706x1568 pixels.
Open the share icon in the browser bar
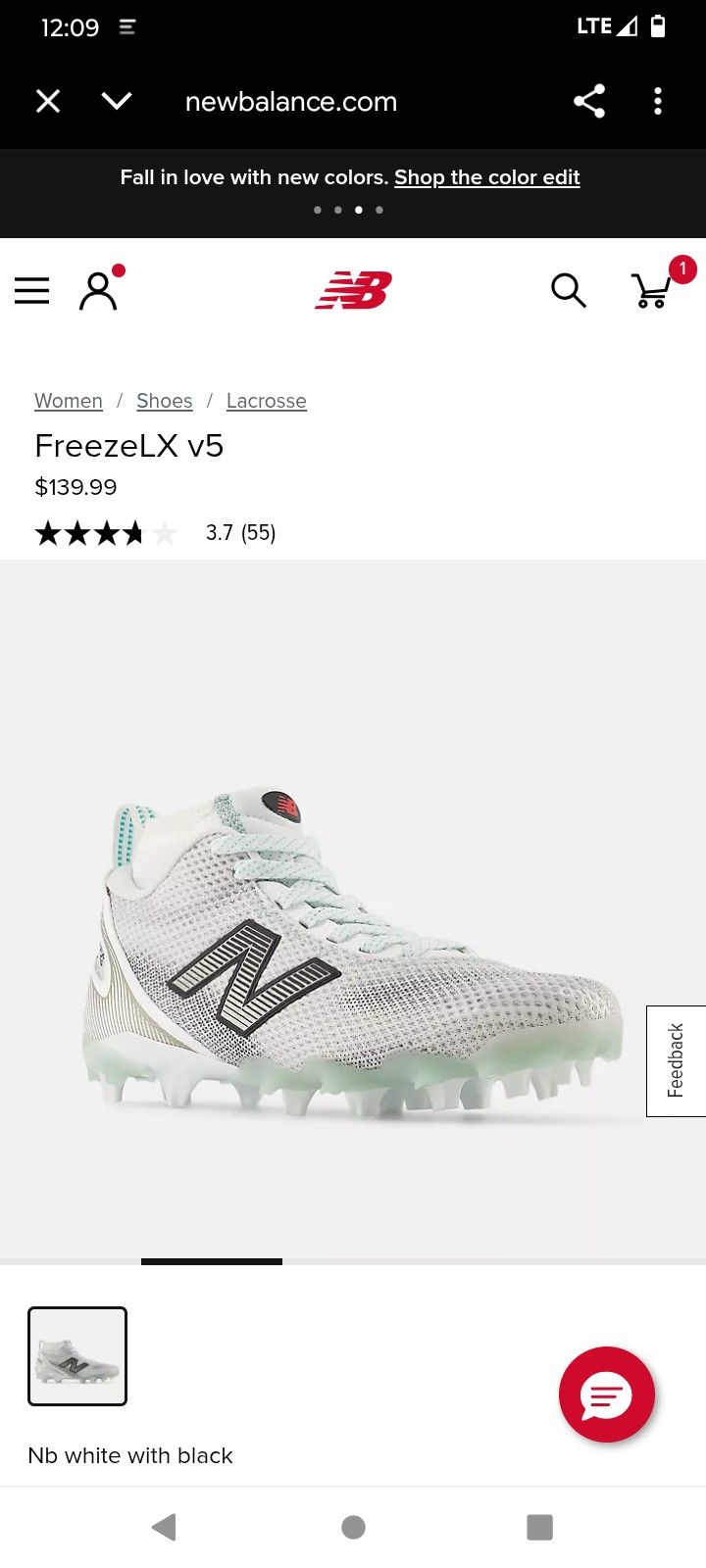coord(589,101)
